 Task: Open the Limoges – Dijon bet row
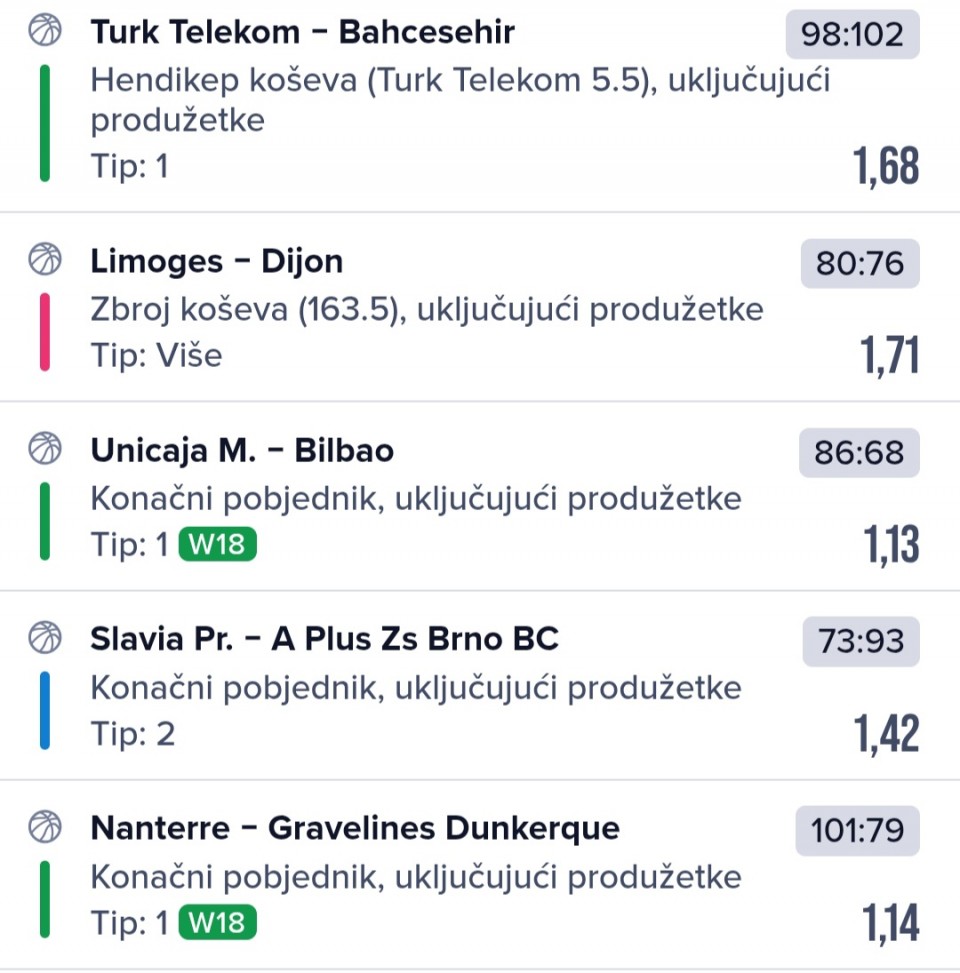(217, 262)
